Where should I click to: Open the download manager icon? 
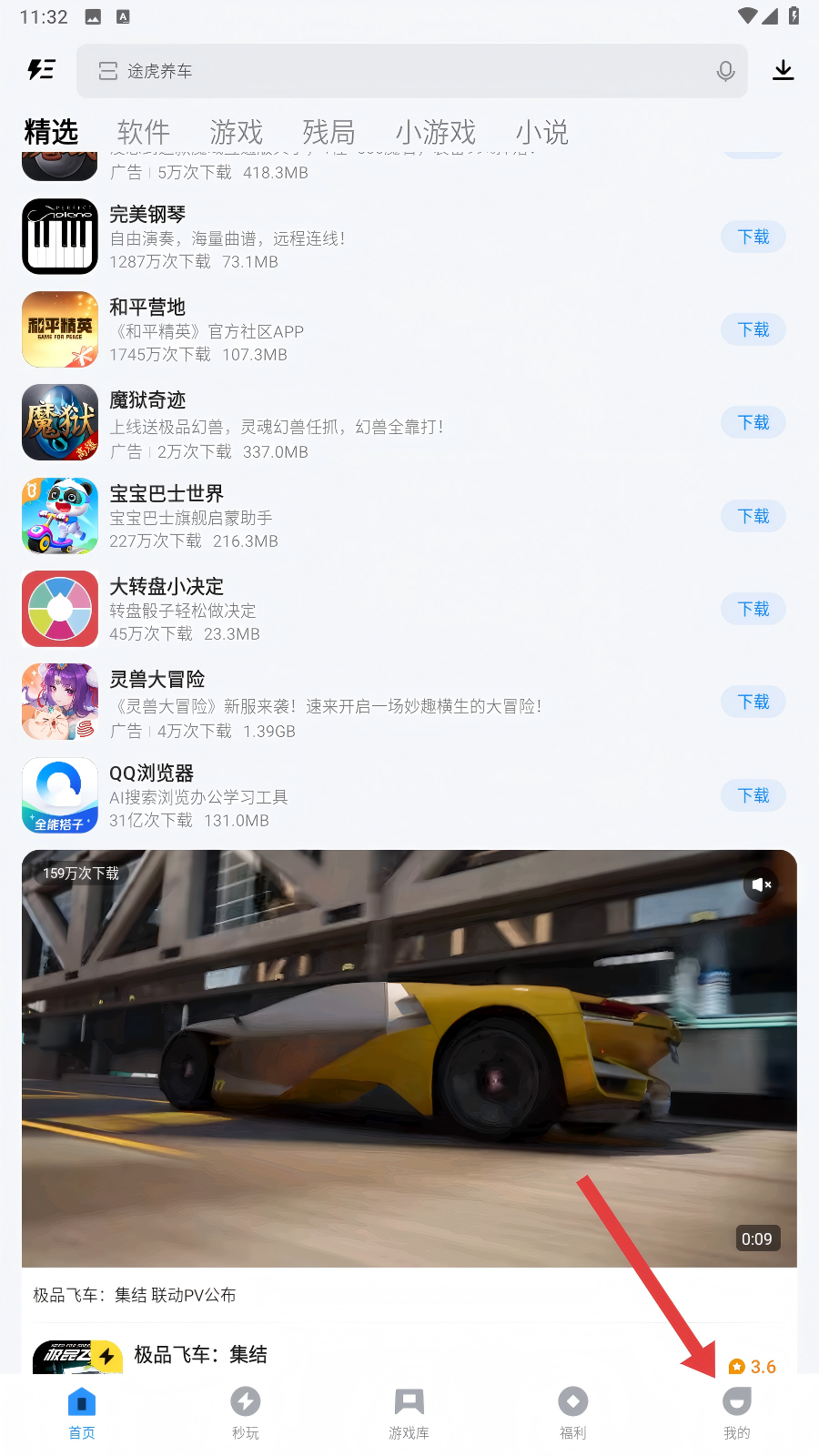tap(783, 70)
